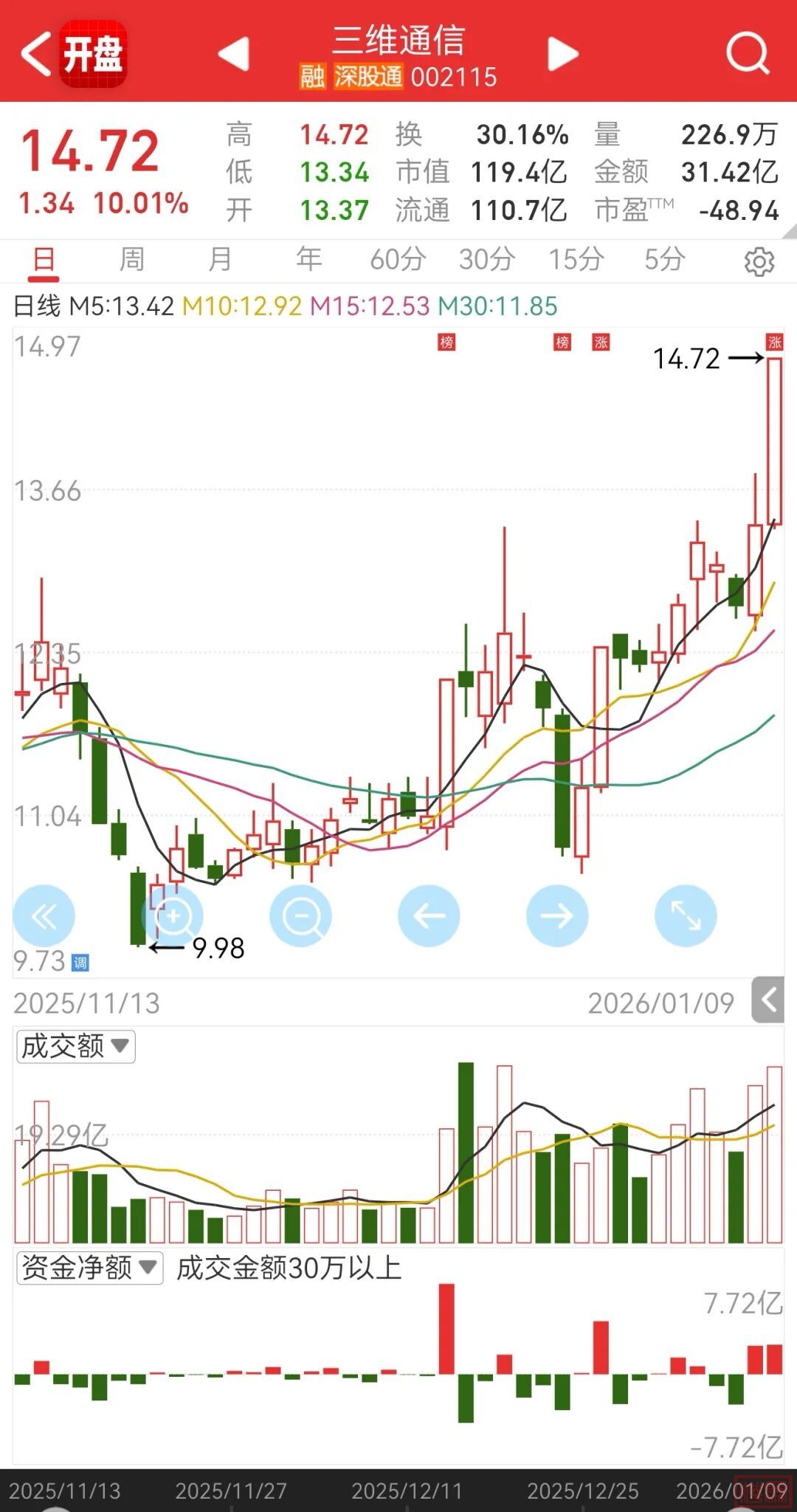Show the 5分 chart
Screen dimensions: 797x1512
coord(664,260)
